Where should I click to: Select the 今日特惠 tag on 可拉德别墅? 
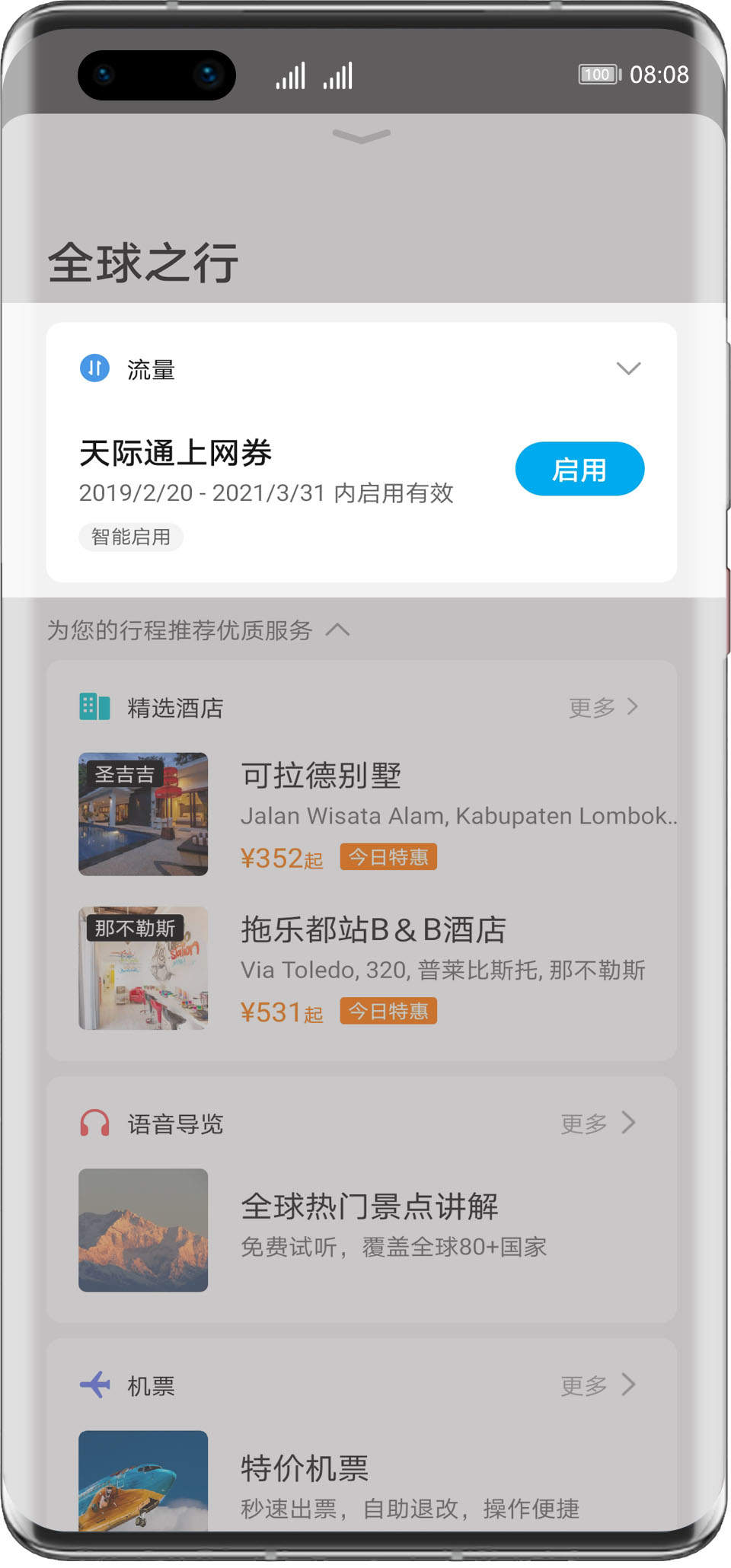click(388, 857)
